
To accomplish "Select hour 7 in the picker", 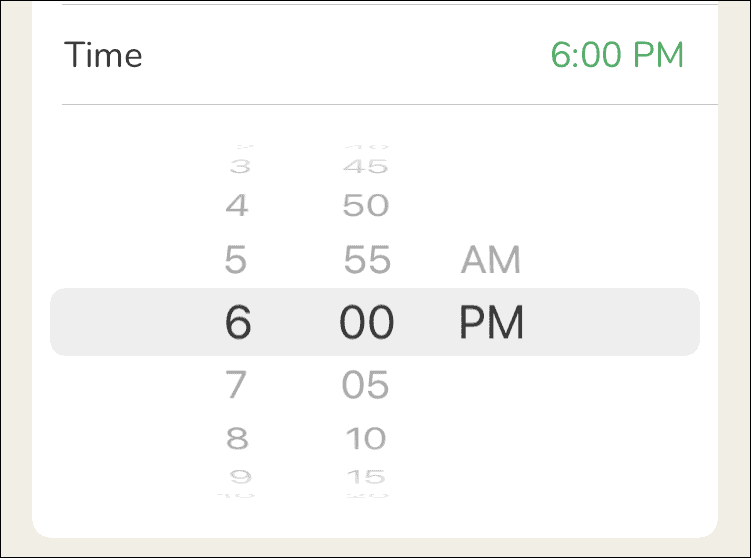I will point(236,384).
